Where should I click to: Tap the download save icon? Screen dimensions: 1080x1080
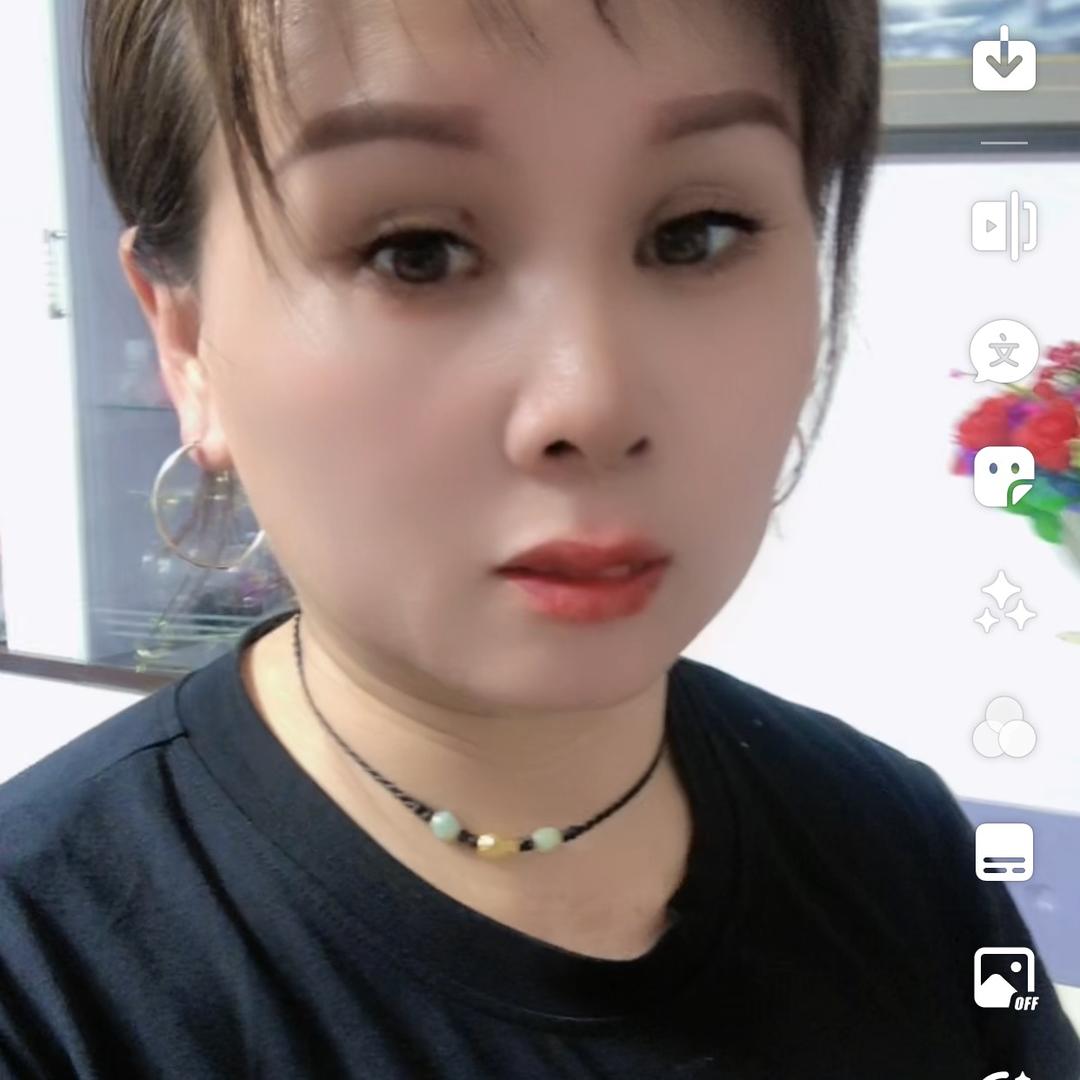[1004, 59]
